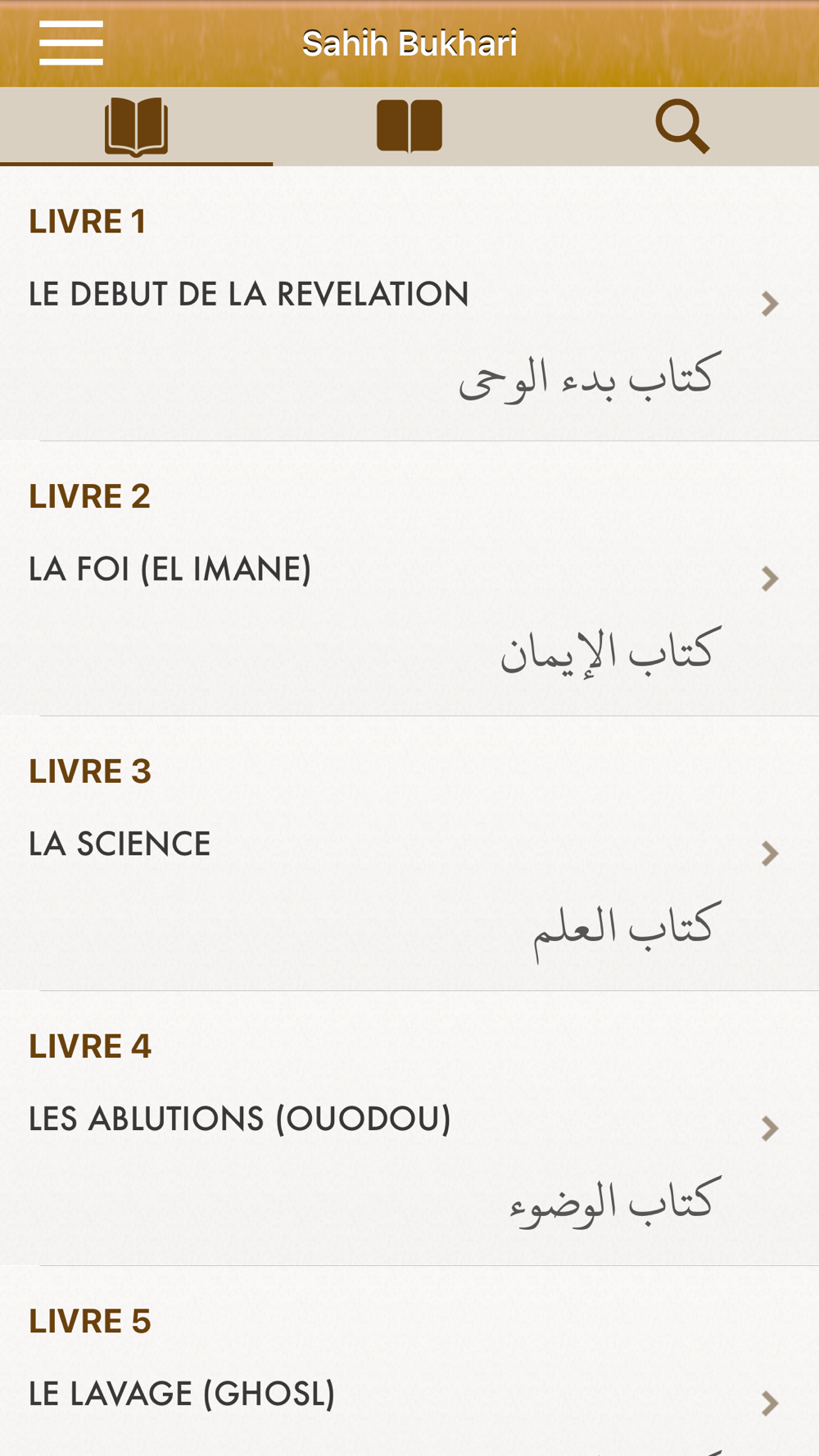Open Livre 4 Les Ablutions (Ouodou)

(x=409, y=1128)
